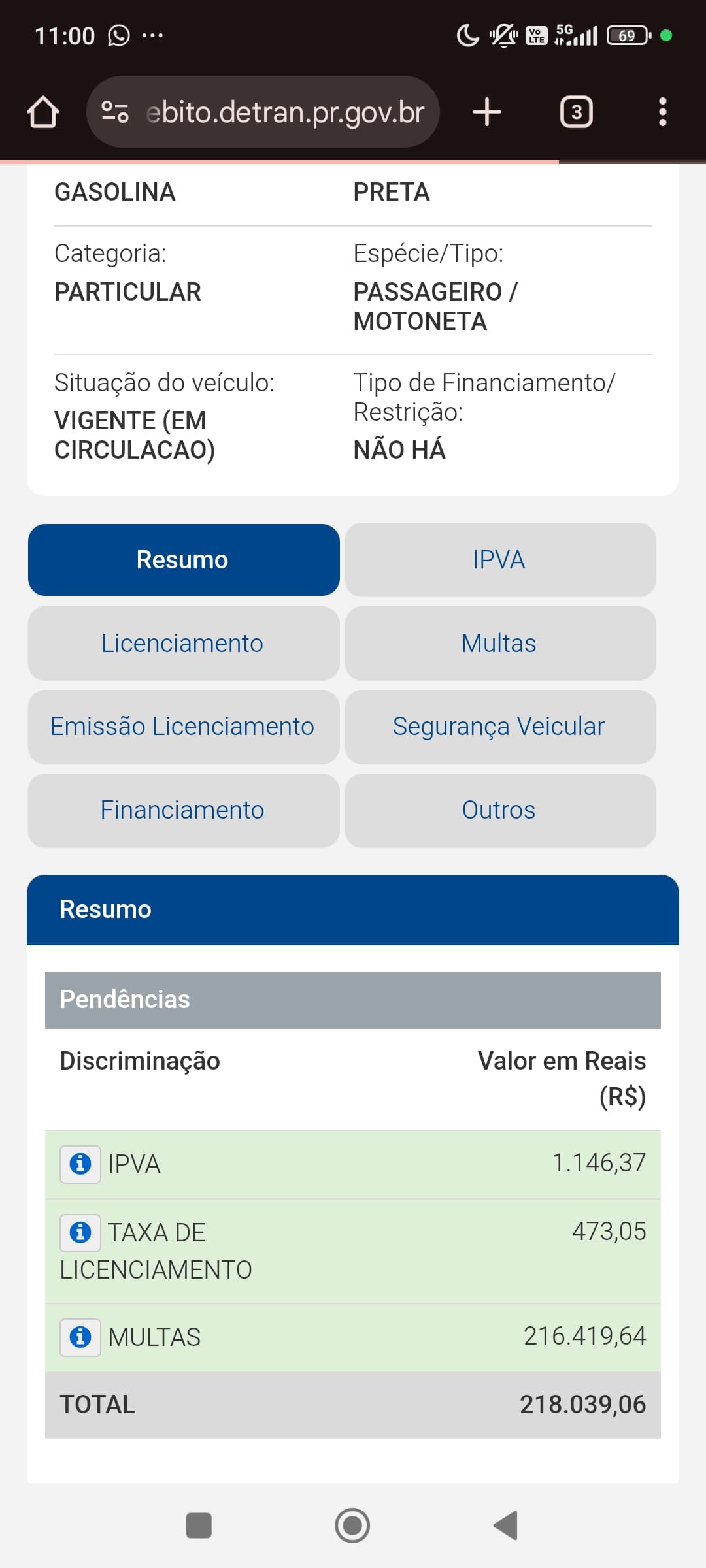This screenshot has width=706, height=1568.
Task: Open the Financiamento section
Action: click(x=183, y=810)
